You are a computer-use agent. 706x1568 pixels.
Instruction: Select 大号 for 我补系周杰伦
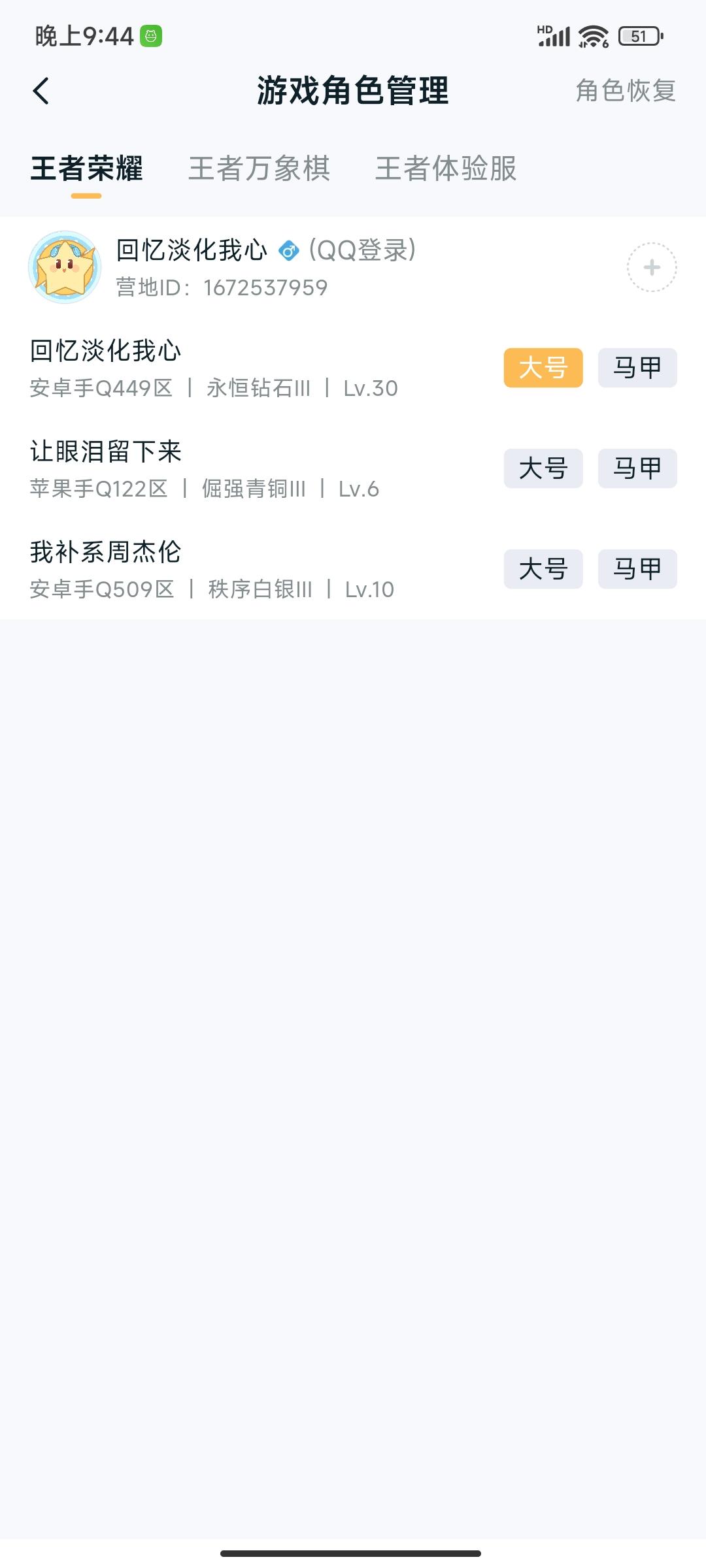[x=543, y=570]
